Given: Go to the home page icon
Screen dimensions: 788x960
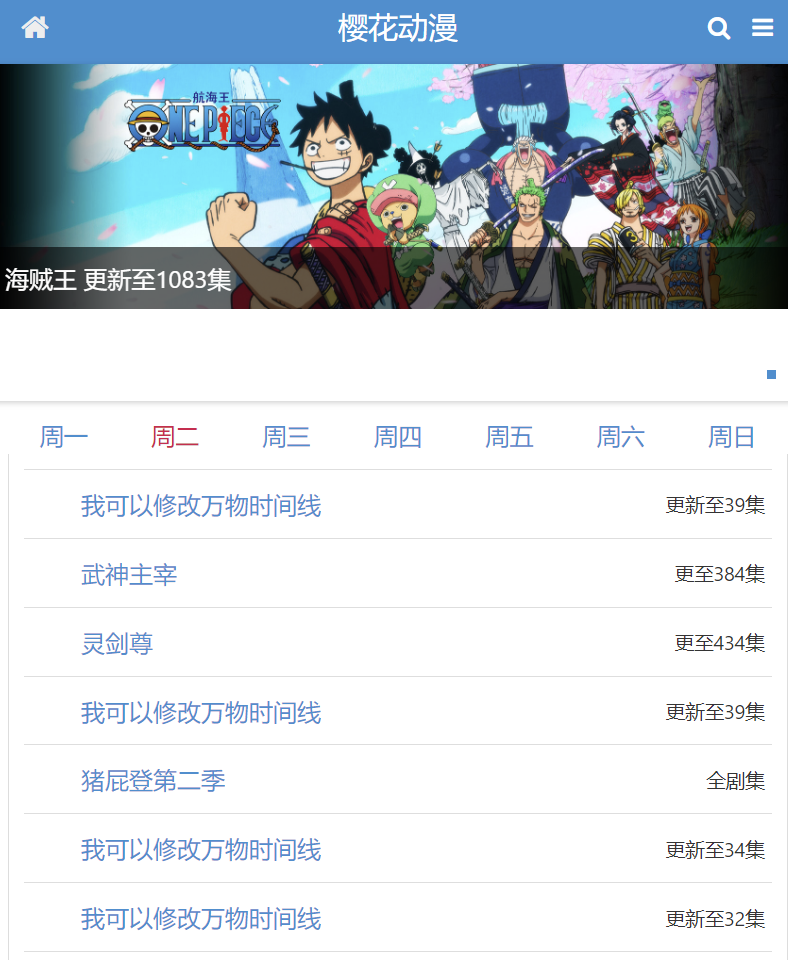Looking at the screenshot, I should pyautogui.click(x=35, y=28).
